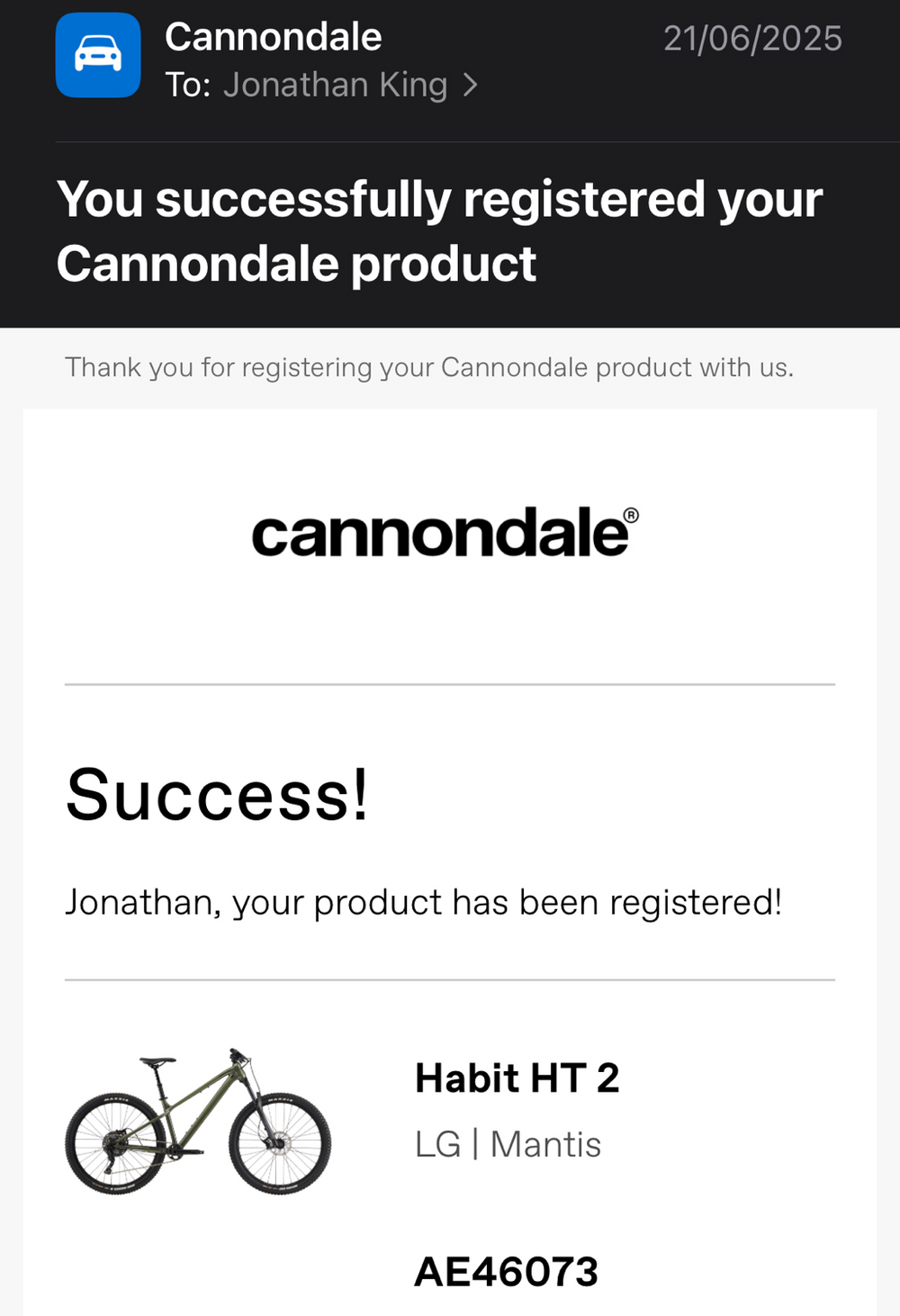Click the dark header banner area
The image size is (900, 1316).
pos(450,162)
